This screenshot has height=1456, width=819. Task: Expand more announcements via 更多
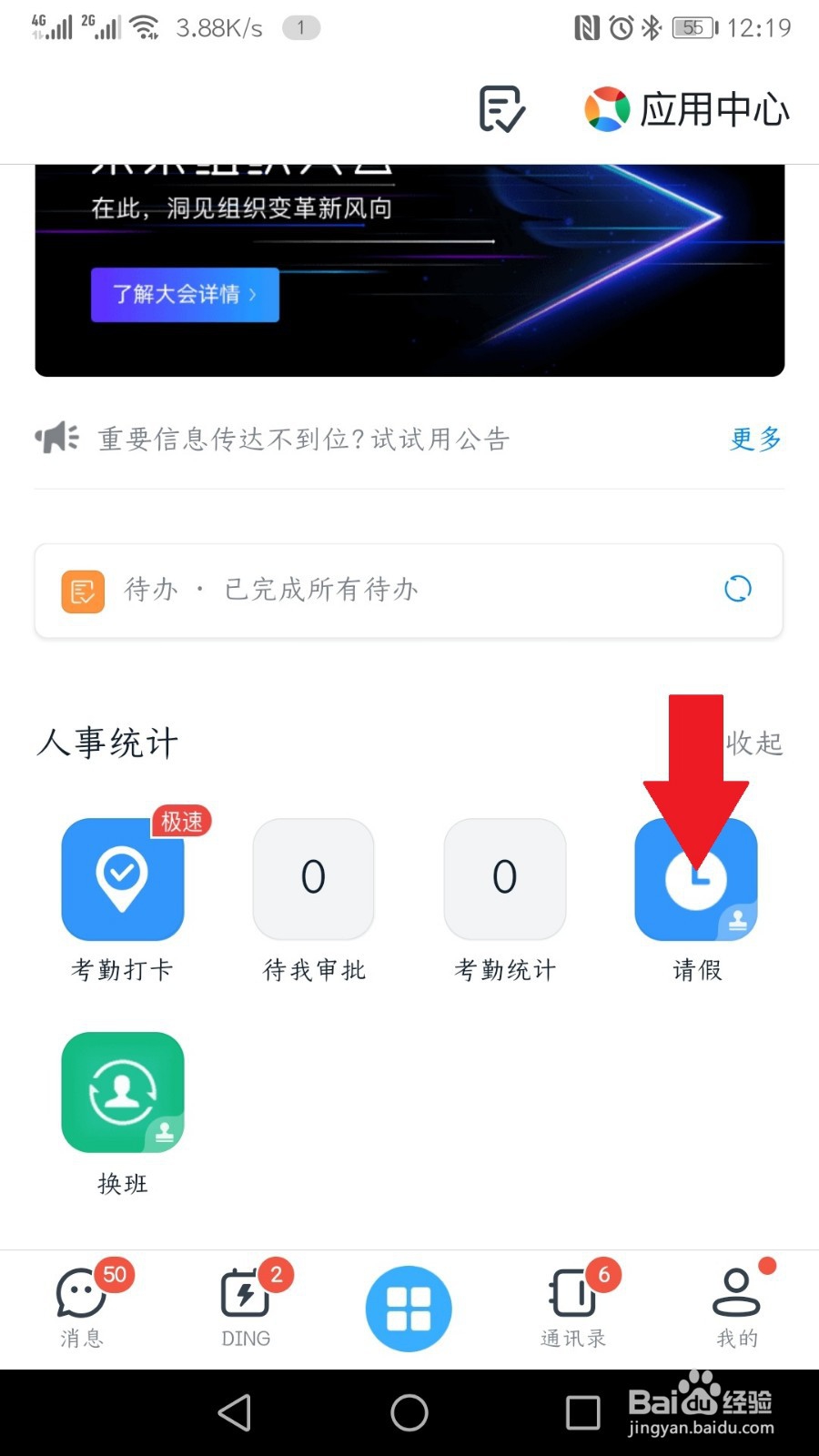click(753, 440)
